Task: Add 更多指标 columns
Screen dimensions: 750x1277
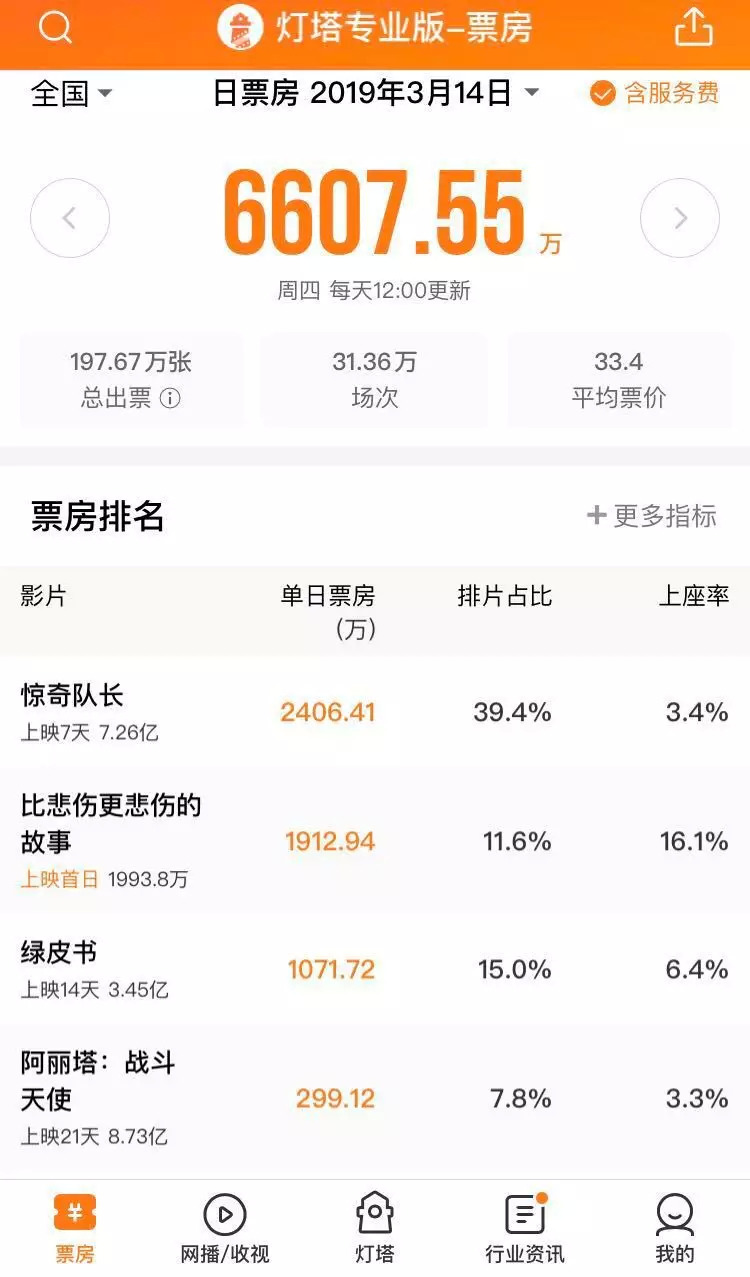Action: (x=652, y=516)
